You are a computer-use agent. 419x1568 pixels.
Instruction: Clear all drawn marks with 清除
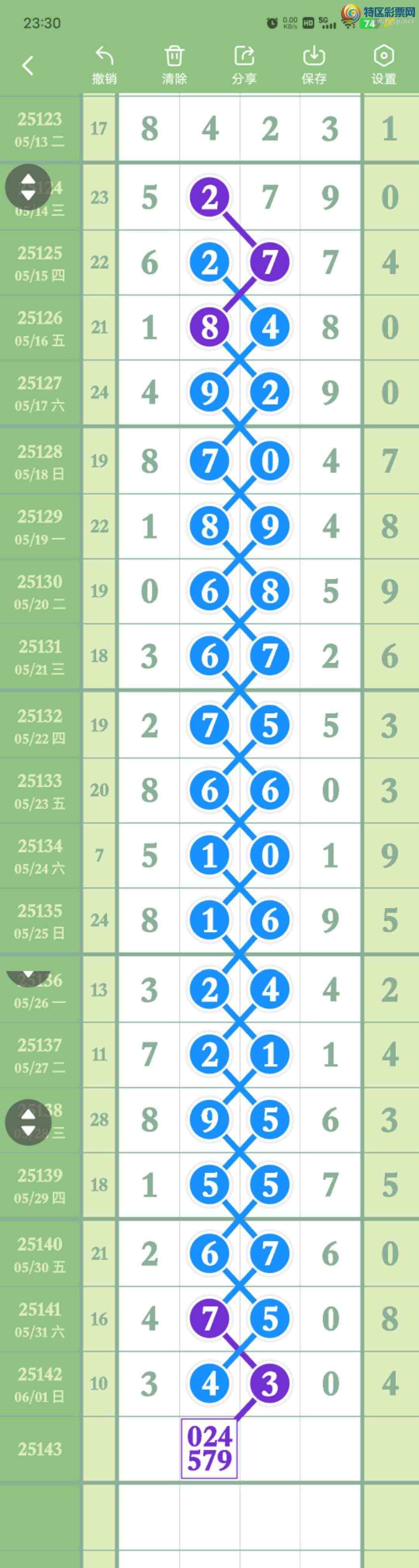pyautogui.click(x=174, y=64)
